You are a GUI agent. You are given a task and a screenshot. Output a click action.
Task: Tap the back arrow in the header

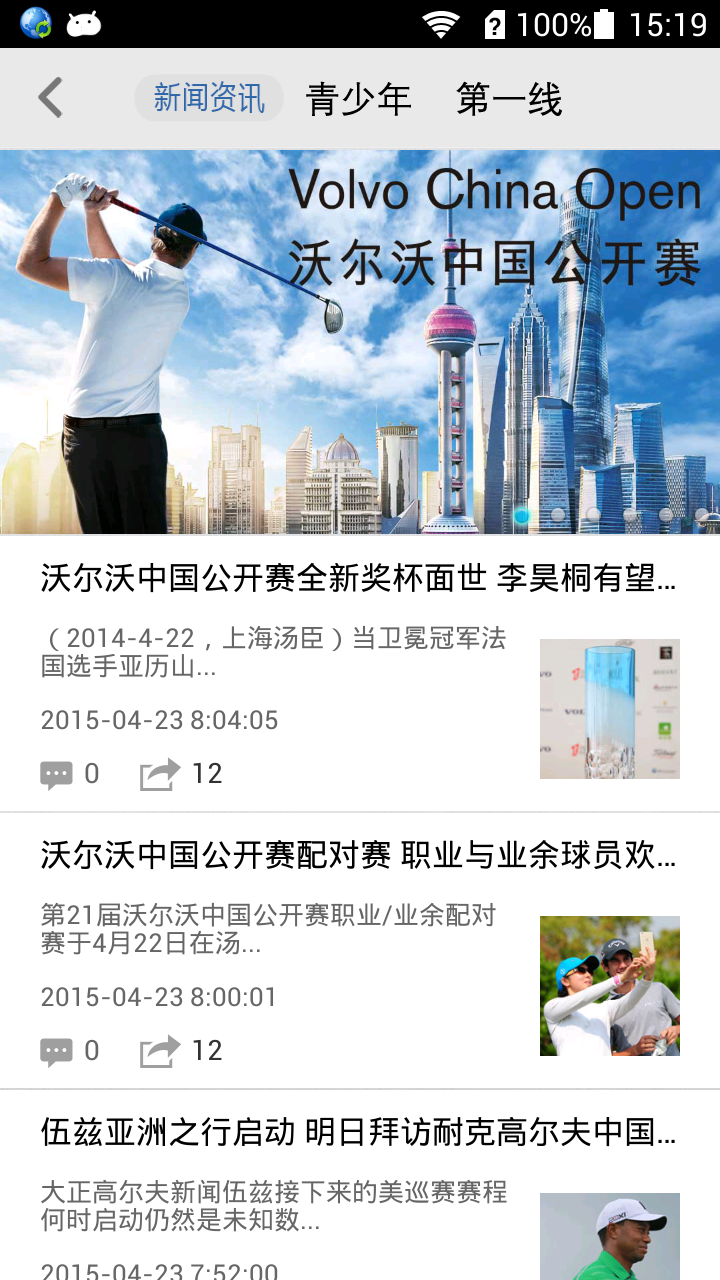(x=50, y=98)
